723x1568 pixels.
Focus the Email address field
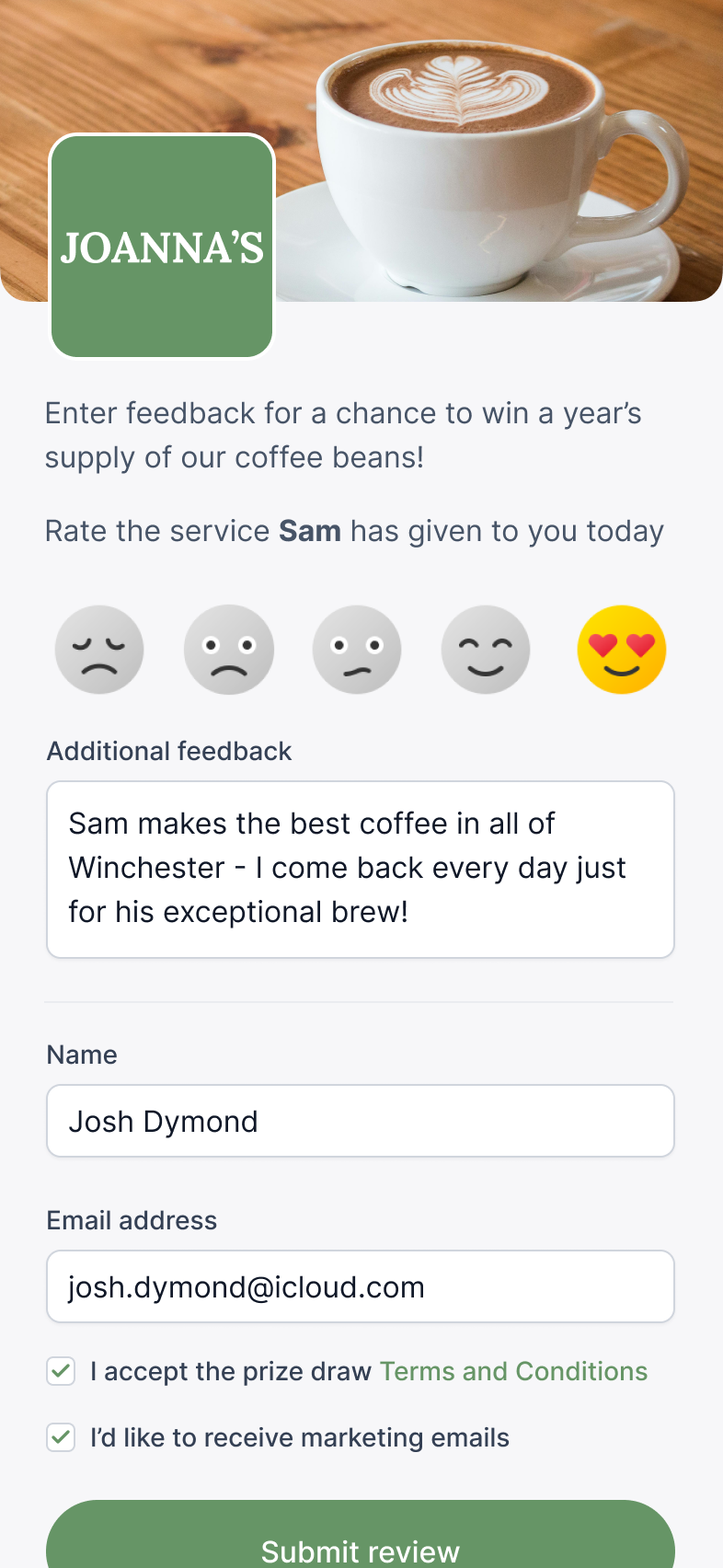[361, 1286]
